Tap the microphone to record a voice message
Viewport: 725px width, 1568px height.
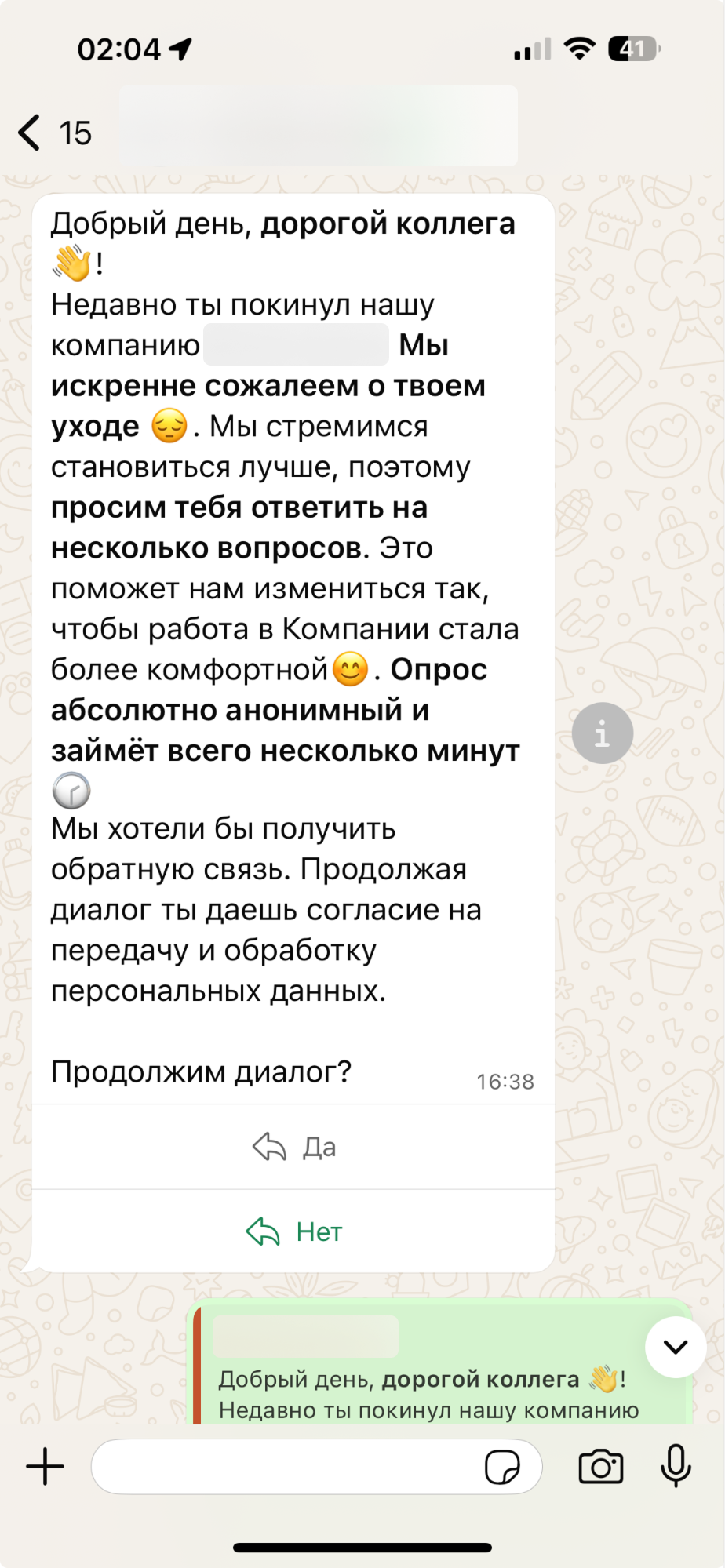(x=676, y=1466)
